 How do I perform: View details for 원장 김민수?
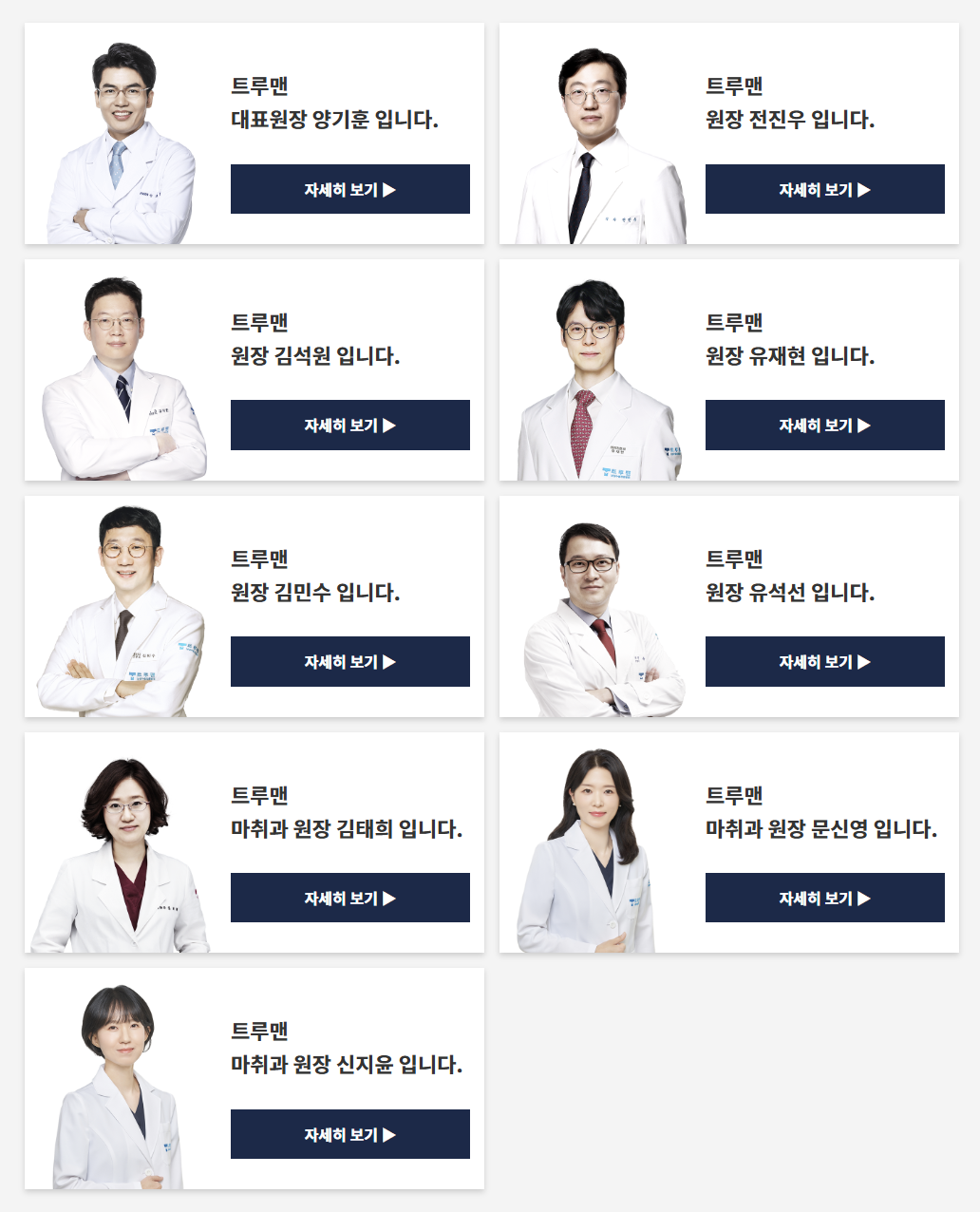click(x=349, y=662)
